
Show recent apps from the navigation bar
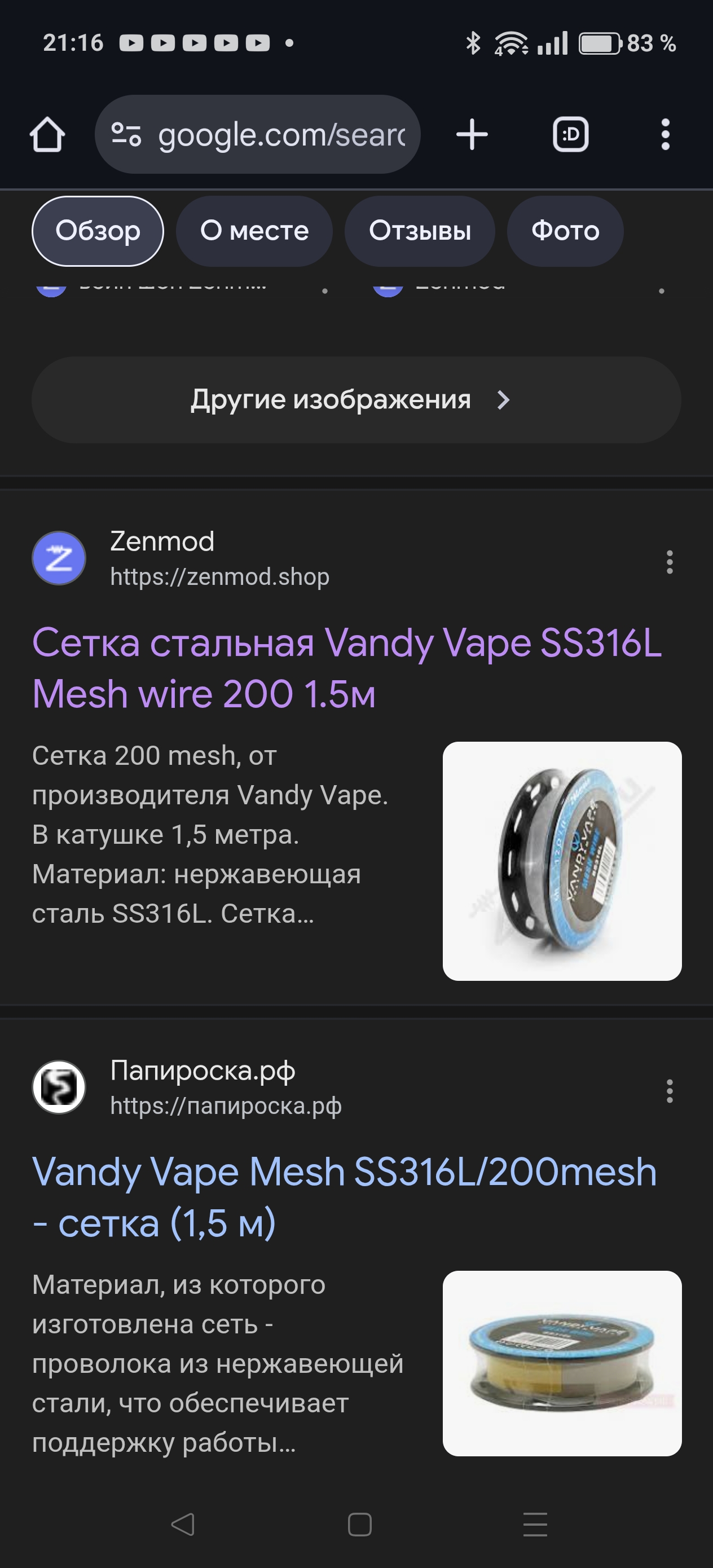point(535,1524)
